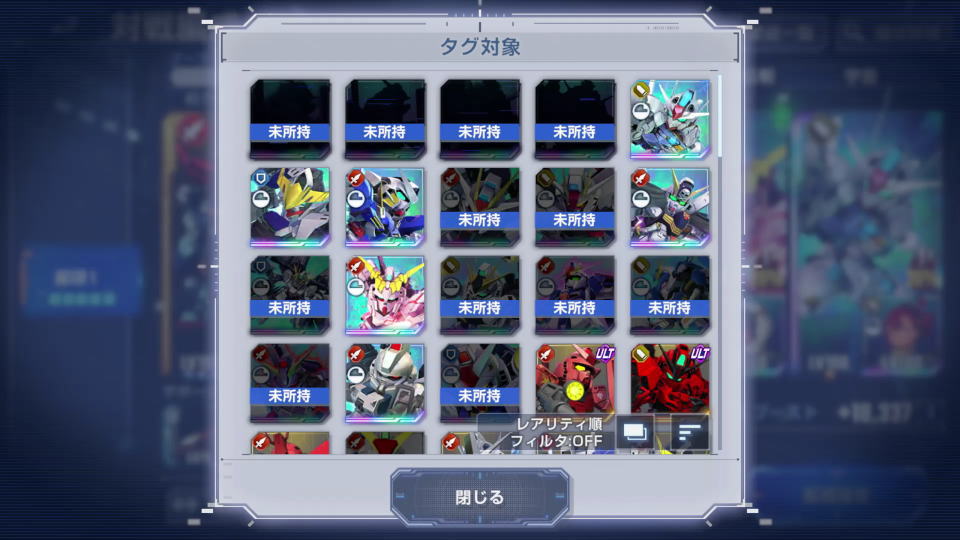Select the pink glowing Unicorn Gundam unit

coord(385,295)
